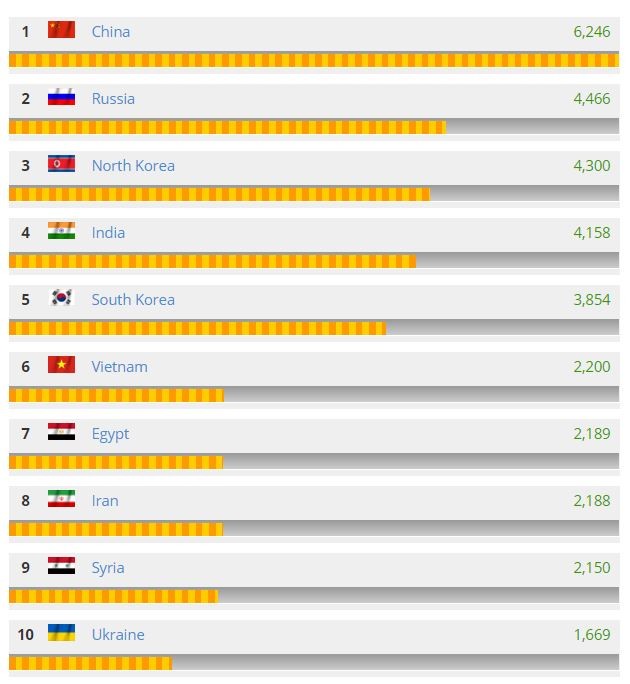View details for India
The image size is (630, 684).
[108, 232]
